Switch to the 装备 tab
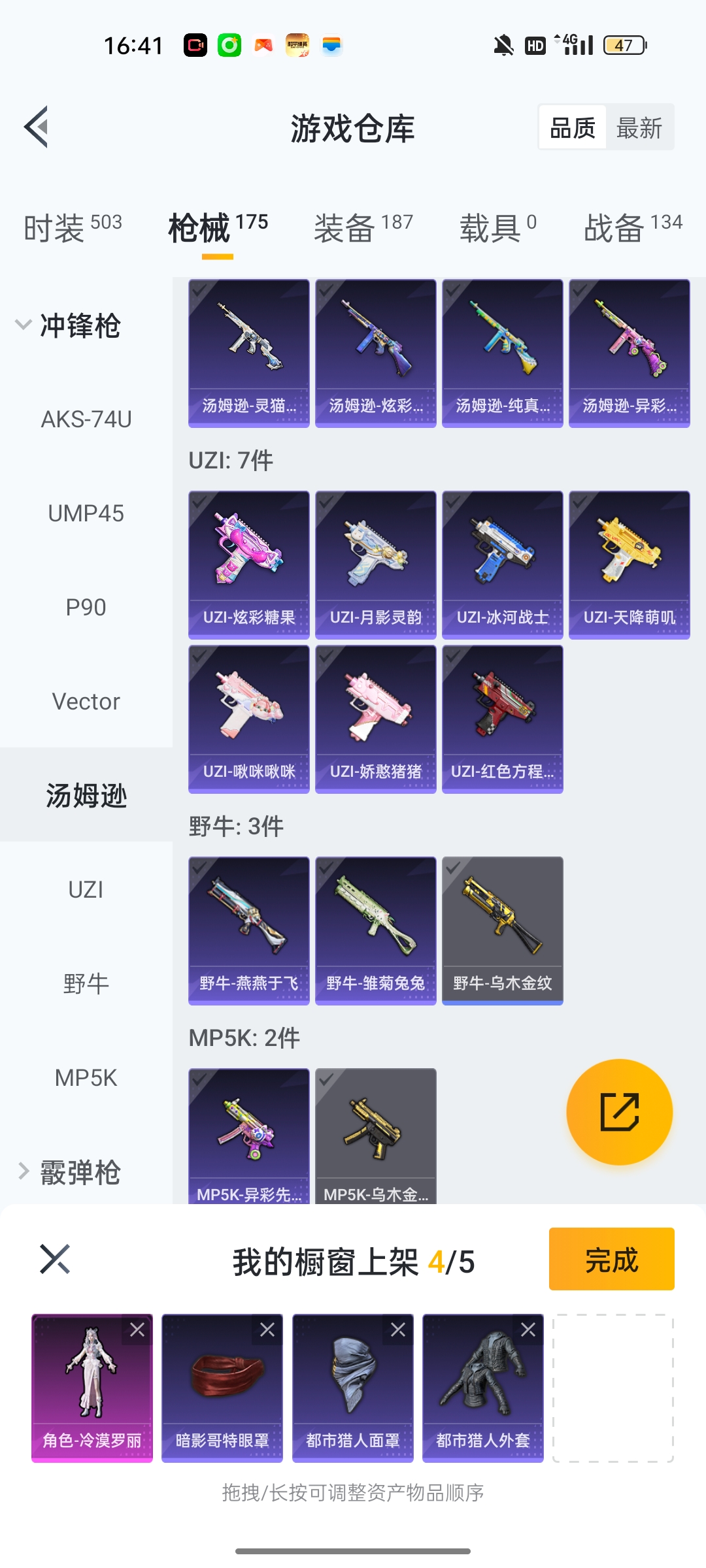The height and width of the screenshot is (1568, 706). pyautogui.click(x=363, y=228)
